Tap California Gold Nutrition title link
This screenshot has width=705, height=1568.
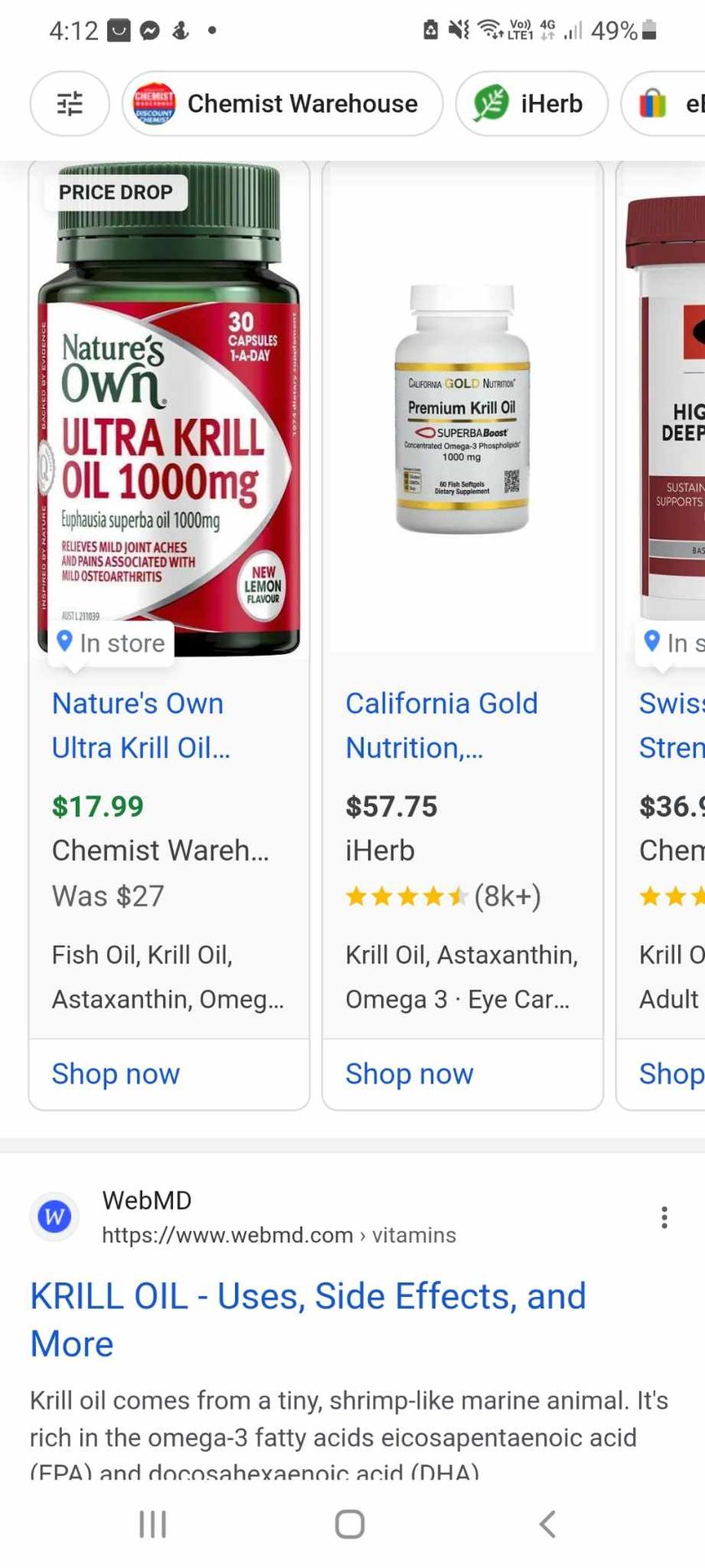click(441, 725)
